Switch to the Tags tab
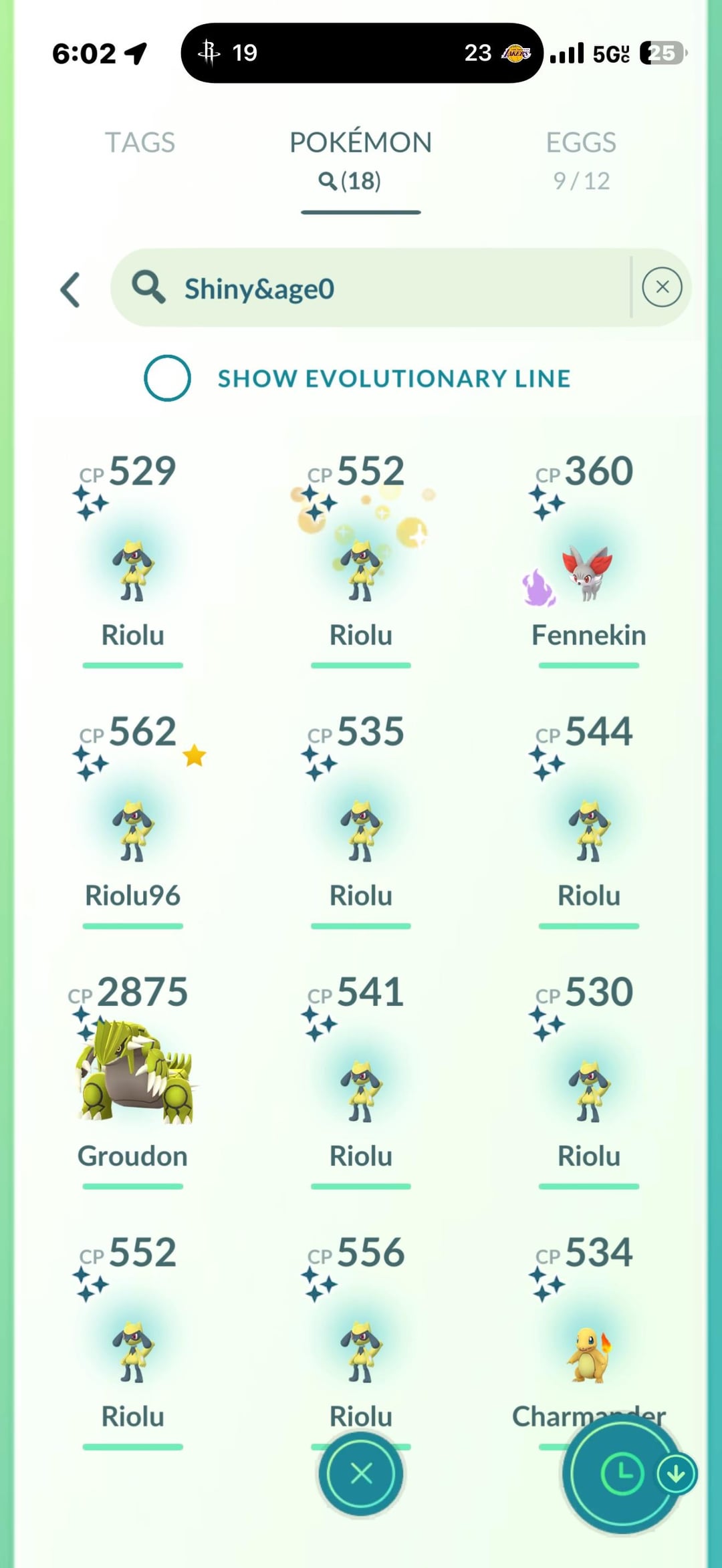The height and width of the screenshot is (1568, 722). click(140, 142)
